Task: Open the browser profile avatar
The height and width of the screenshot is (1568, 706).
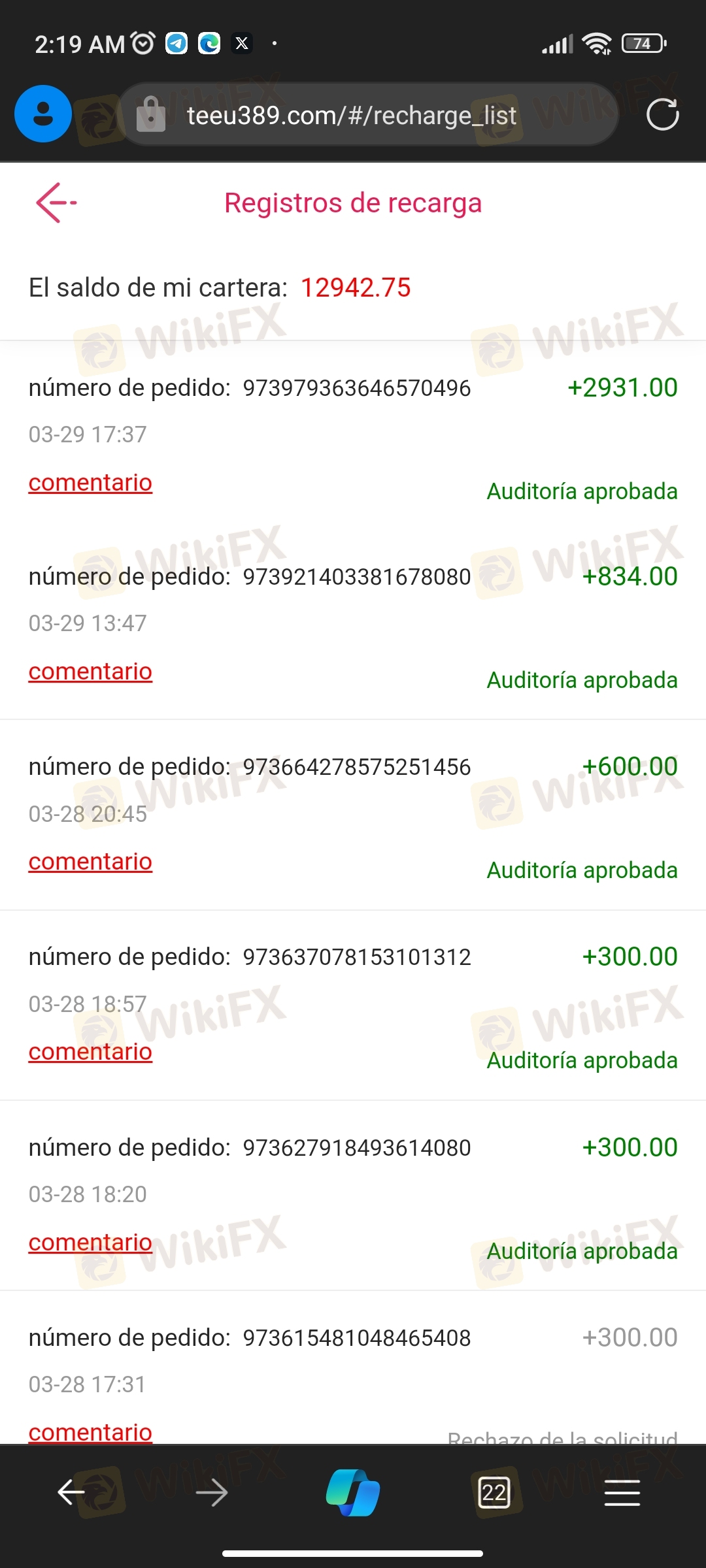Action: [43, 114]
